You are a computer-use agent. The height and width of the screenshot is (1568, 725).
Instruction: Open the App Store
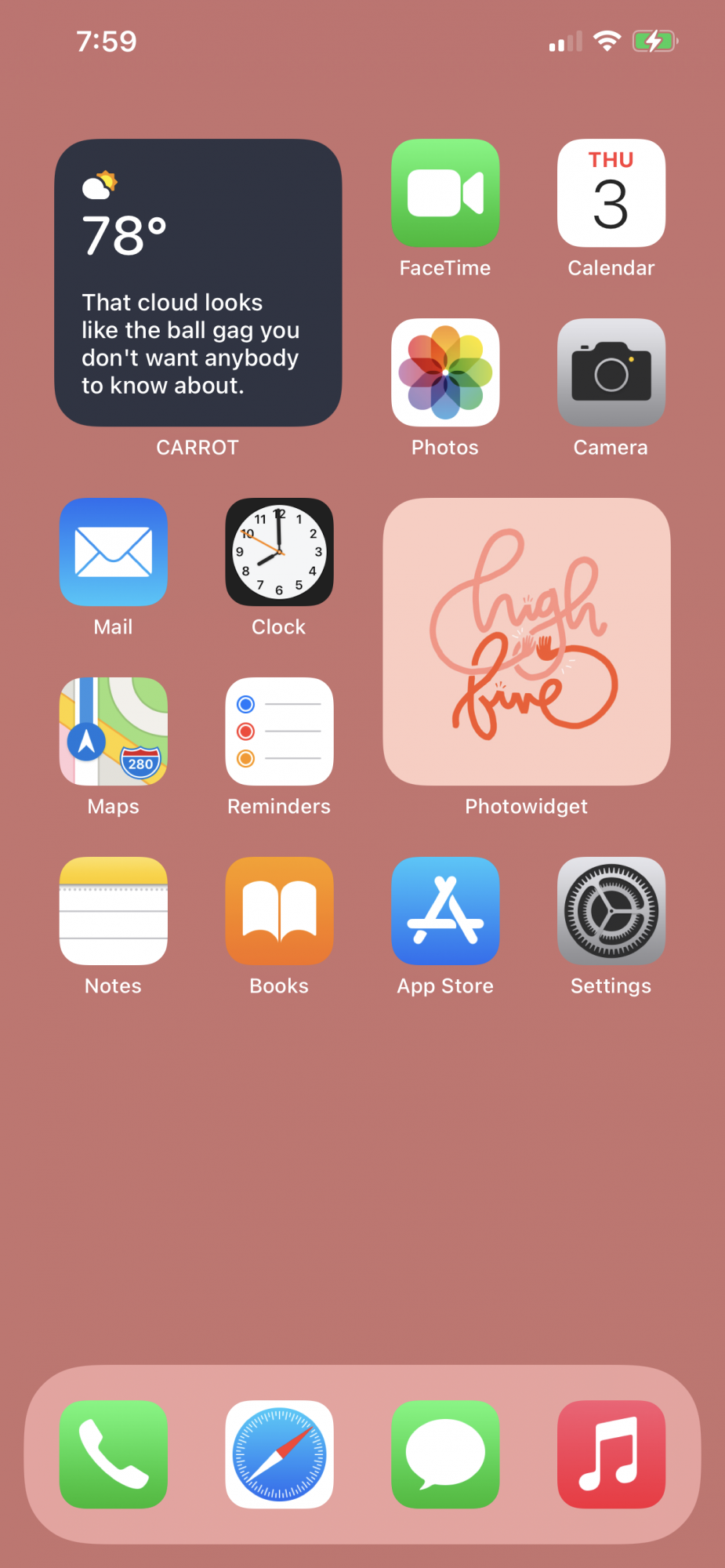(445, 911)
